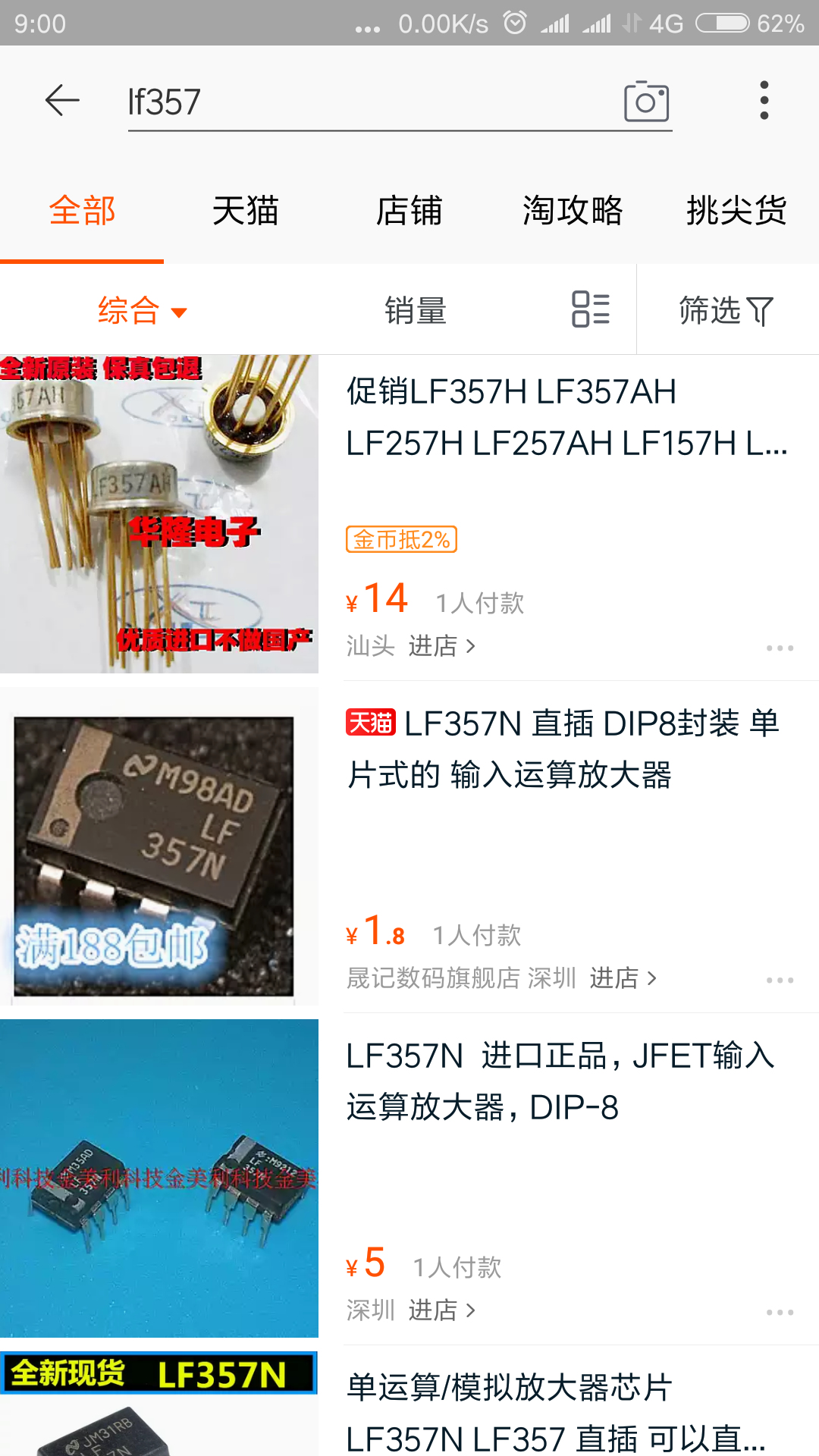The image size is (819, 1456).
Task: Tap the lf357 search field
Action: [x=364, y=102]
